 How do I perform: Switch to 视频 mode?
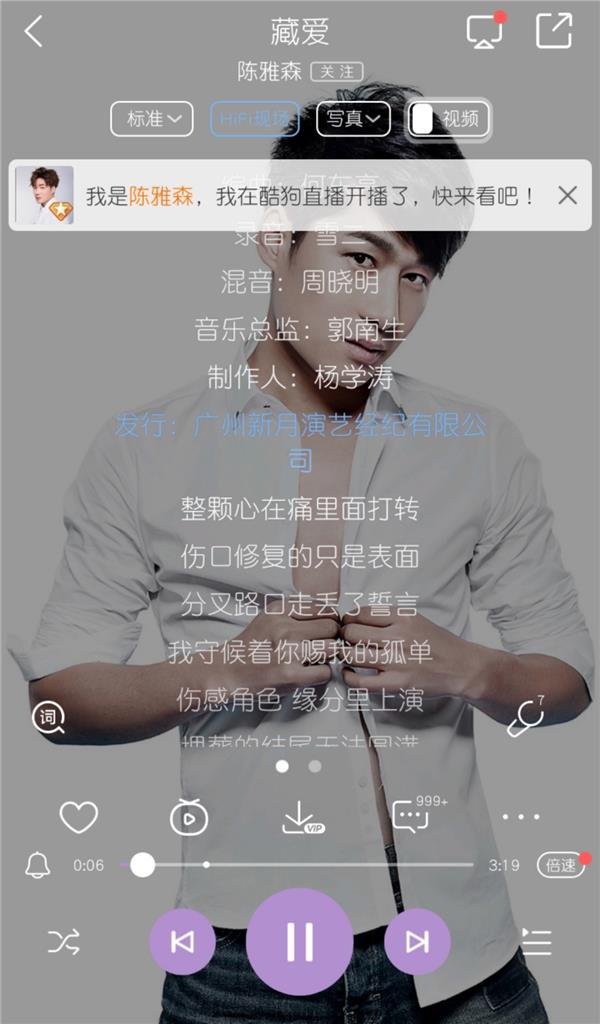(x=448, y=119)
